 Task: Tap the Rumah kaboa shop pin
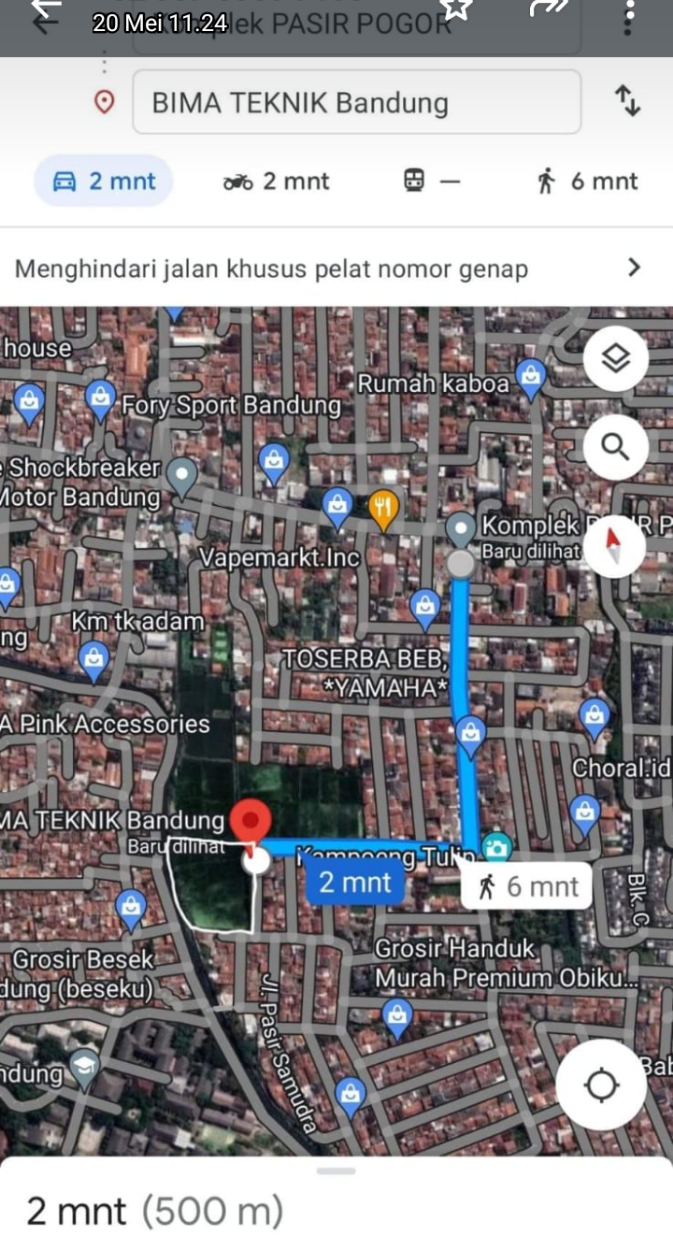coord(531,377)
